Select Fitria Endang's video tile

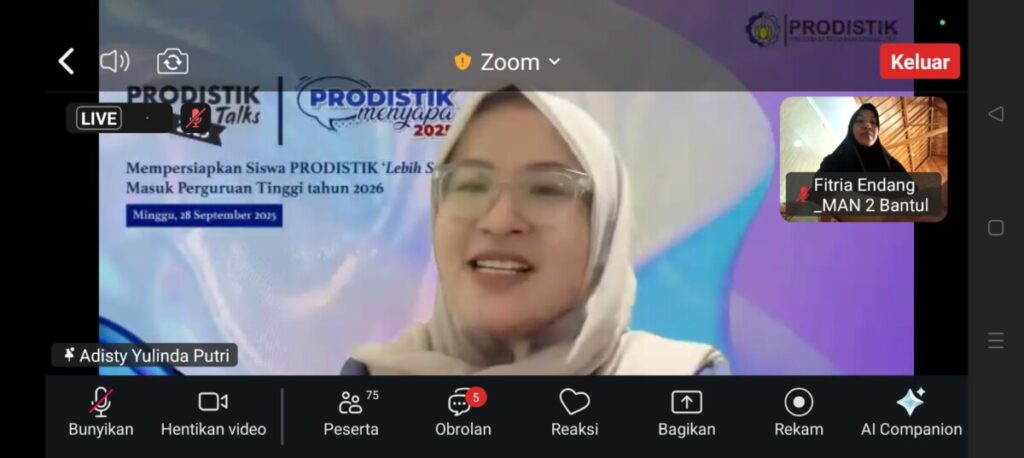click(x=863, y=158)
